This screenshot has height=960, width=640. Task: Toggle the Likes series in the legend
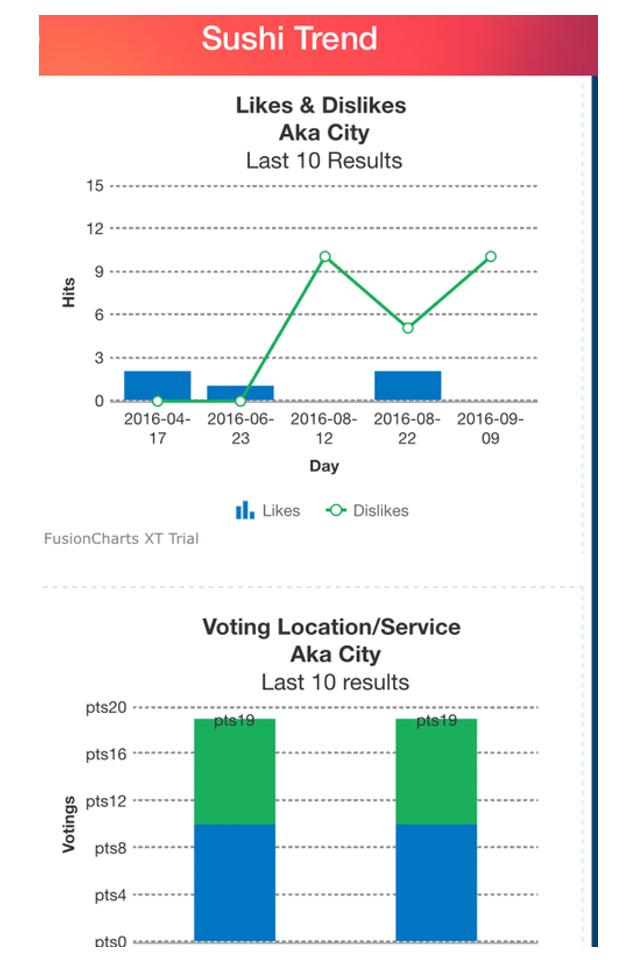click(268, 510)
